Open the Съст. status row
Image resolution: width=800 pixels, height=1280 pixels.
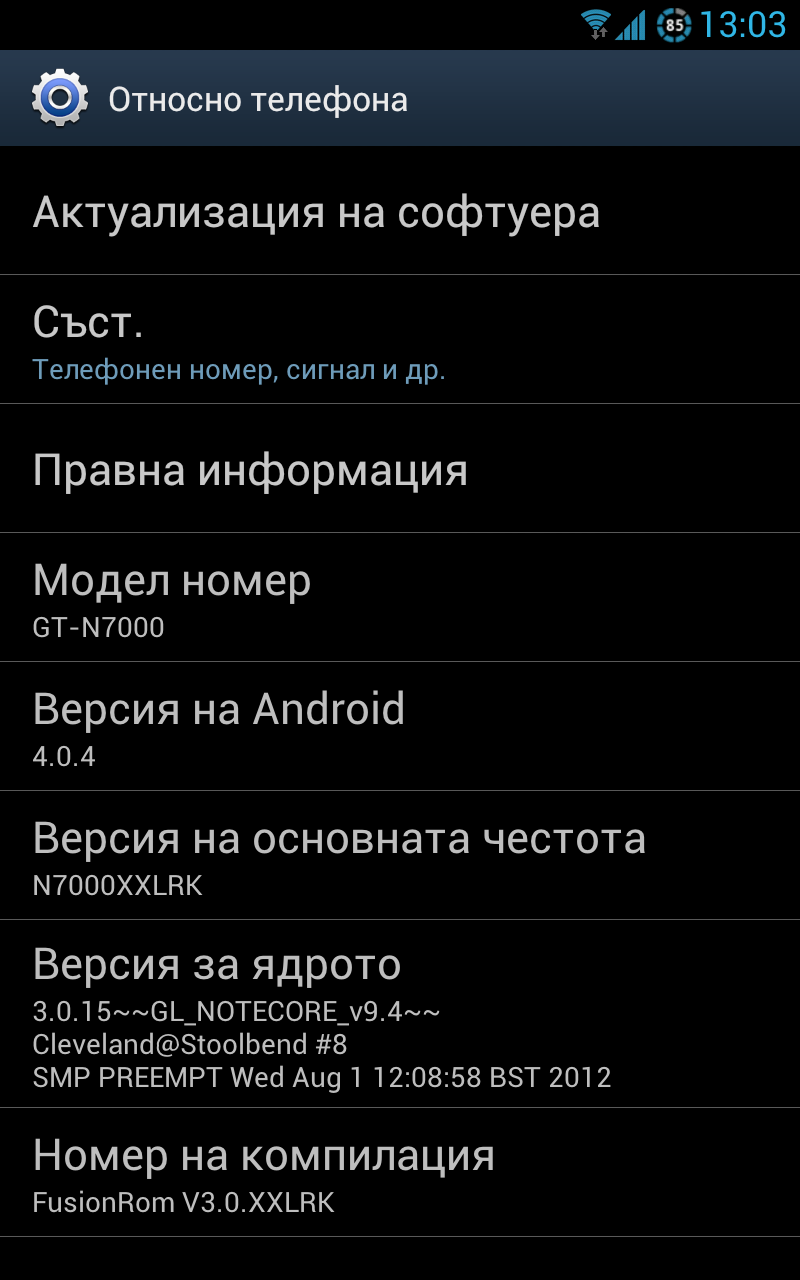(400, 339)
